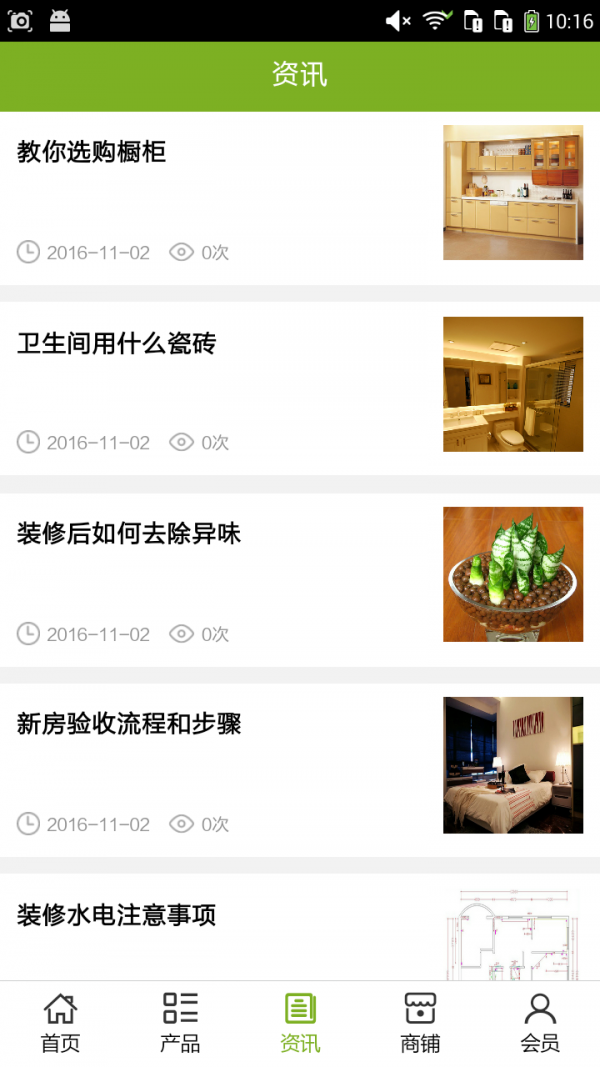Read the article 装修后如何去除异味
The image size is (600, 1067).
click(129, 534)
